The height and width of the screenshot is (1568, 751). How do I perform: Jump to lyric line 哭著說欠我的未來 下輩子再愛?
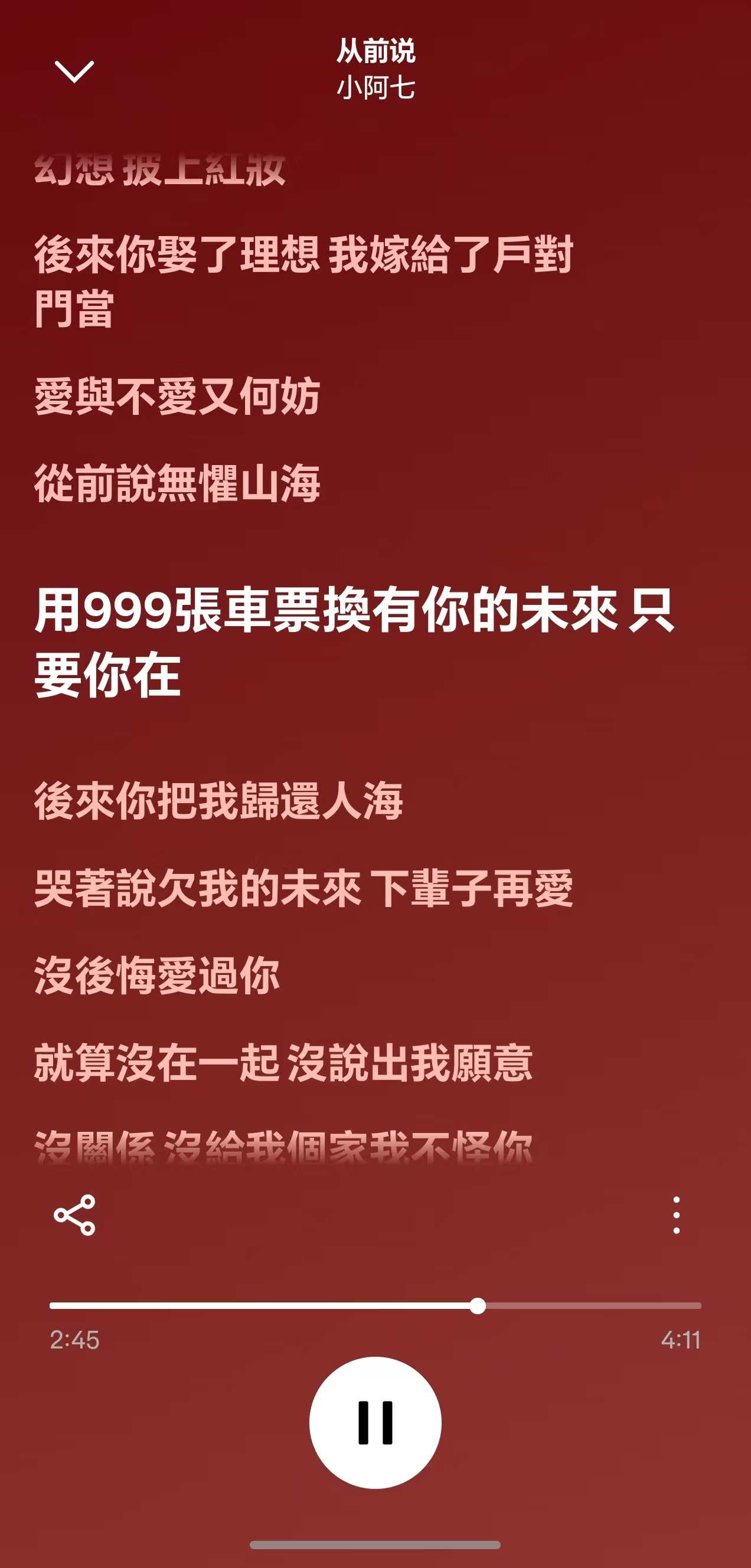(303, 888)
